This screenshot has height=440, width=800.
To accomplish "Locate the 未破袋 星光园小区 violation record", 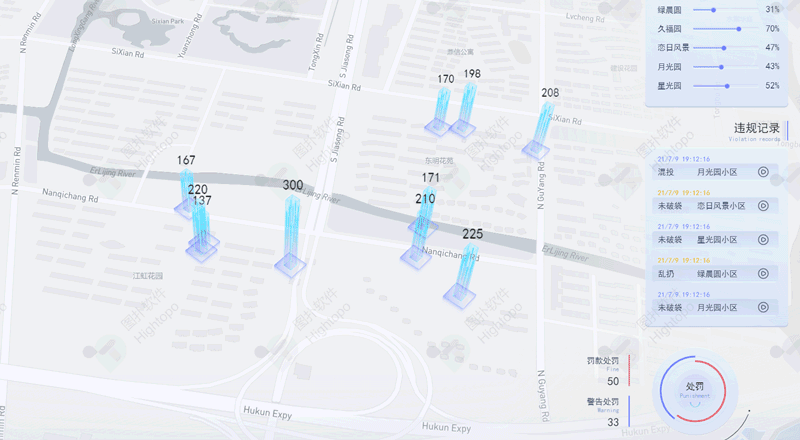I will pyautogui.click(x=712, y=240).
